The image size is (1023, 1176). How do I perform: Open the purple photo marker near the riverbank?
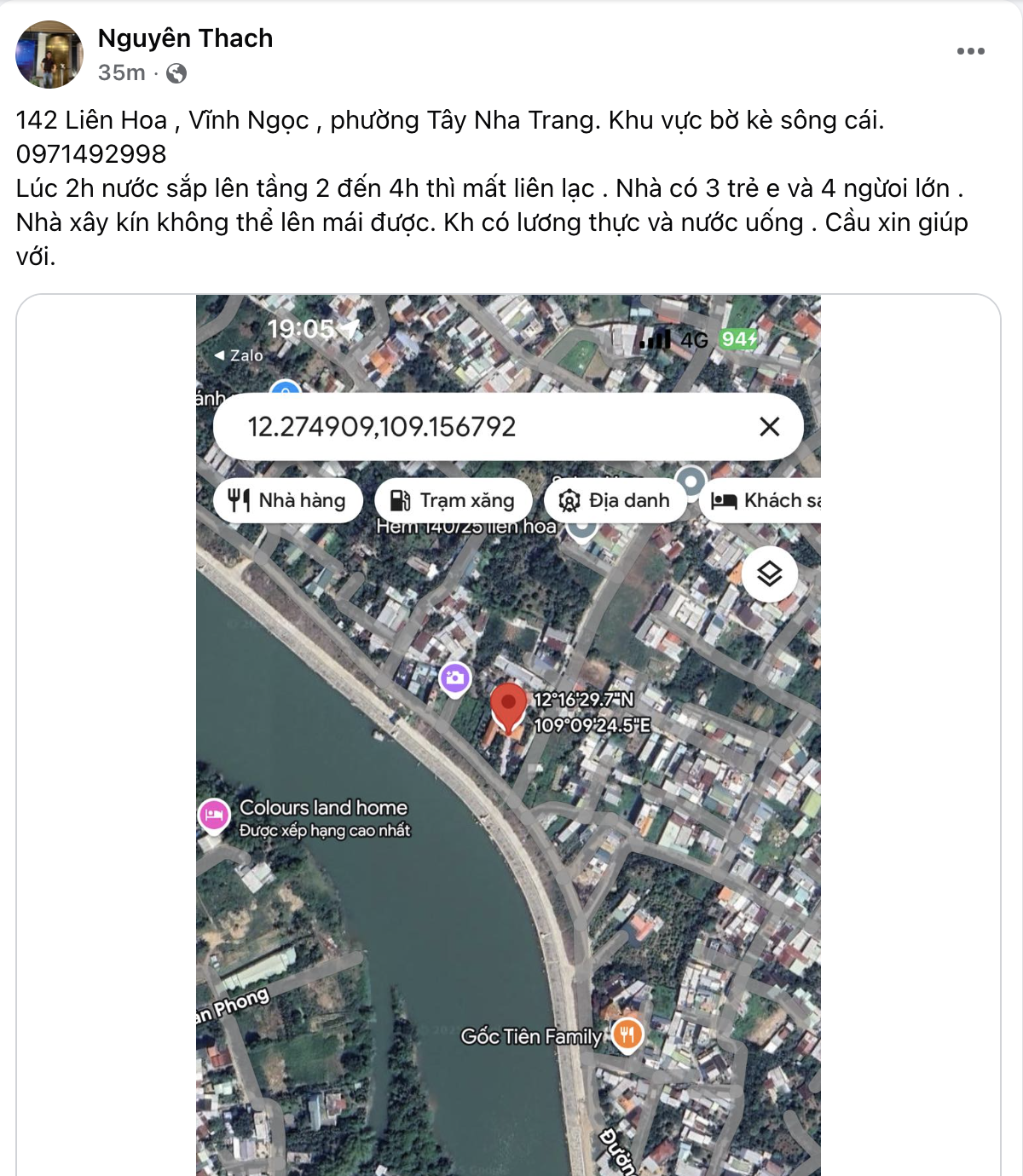coord(454,677)
